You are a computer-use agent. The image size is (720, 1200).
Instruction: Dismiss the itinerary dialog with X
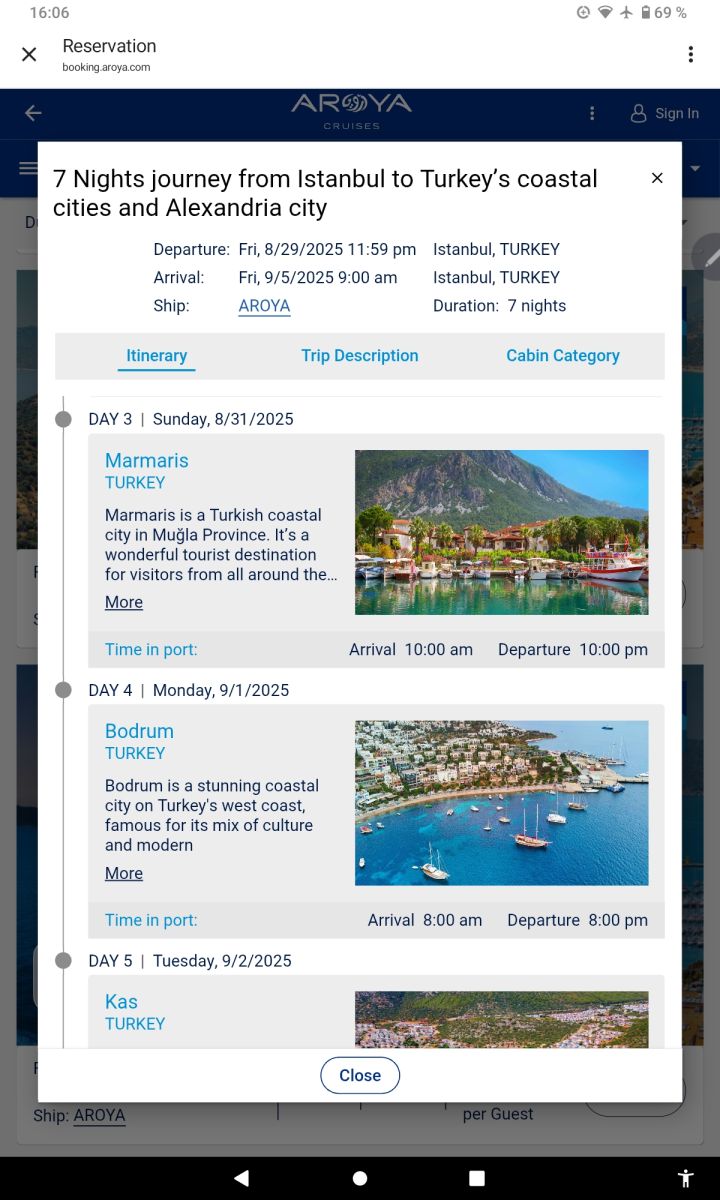coord(657,178)
